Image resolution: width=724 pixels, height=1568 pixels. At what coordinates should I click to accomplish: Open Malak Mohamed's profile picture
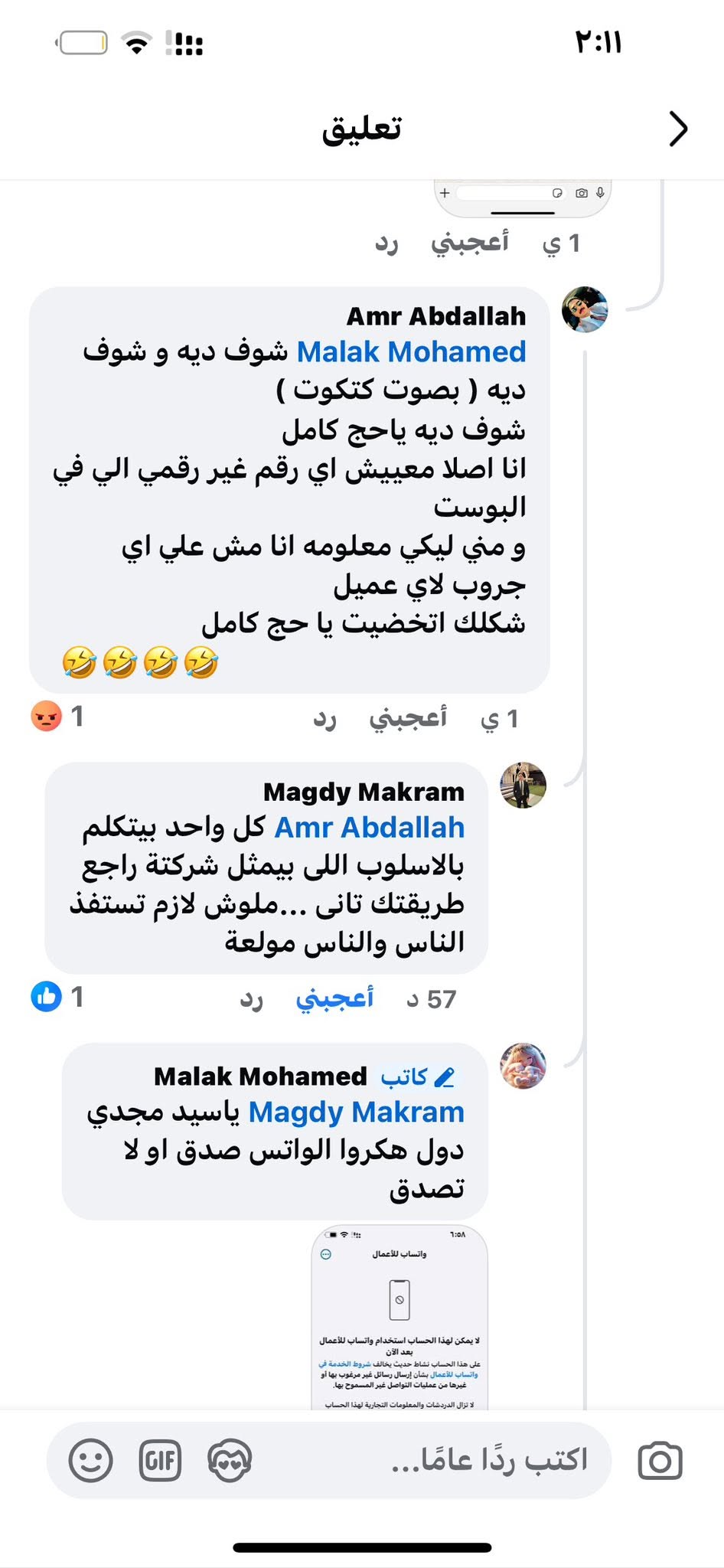point(523,1066)
